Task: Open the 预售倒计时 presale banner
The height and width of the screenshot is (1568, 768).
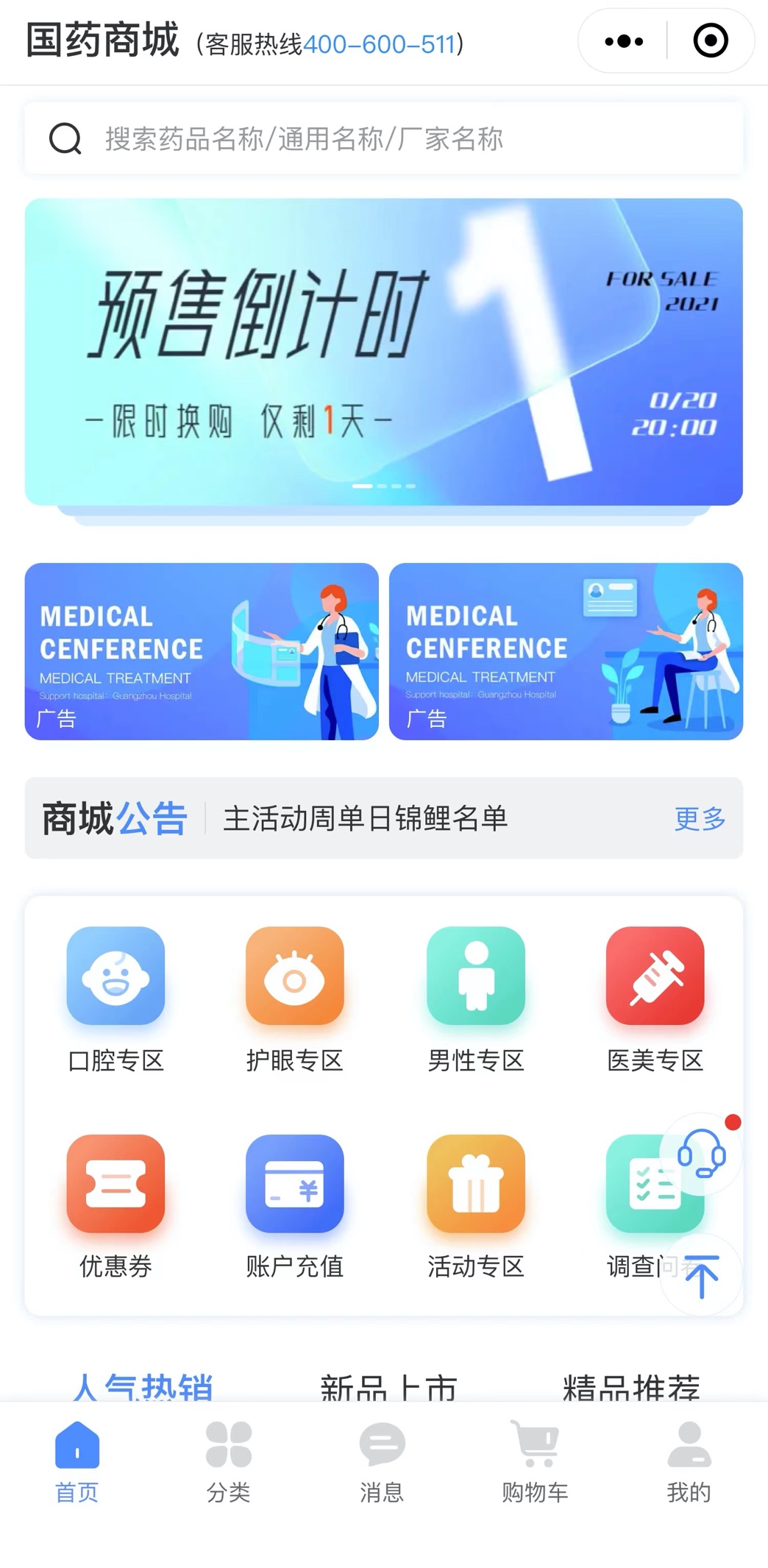Action: (x=383, y=352)
